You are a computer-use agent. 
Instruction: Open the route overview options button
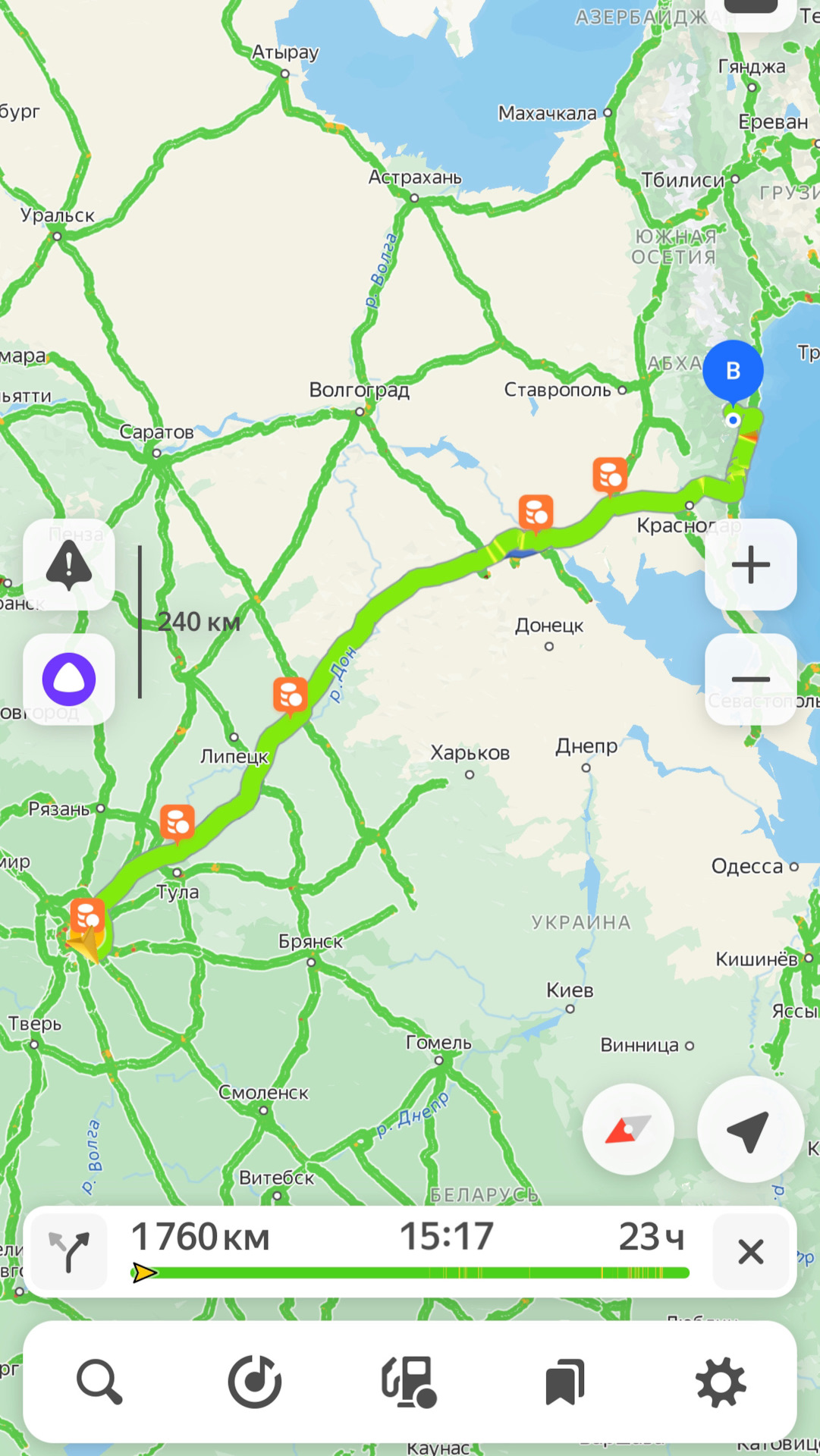click(69, 1252)
